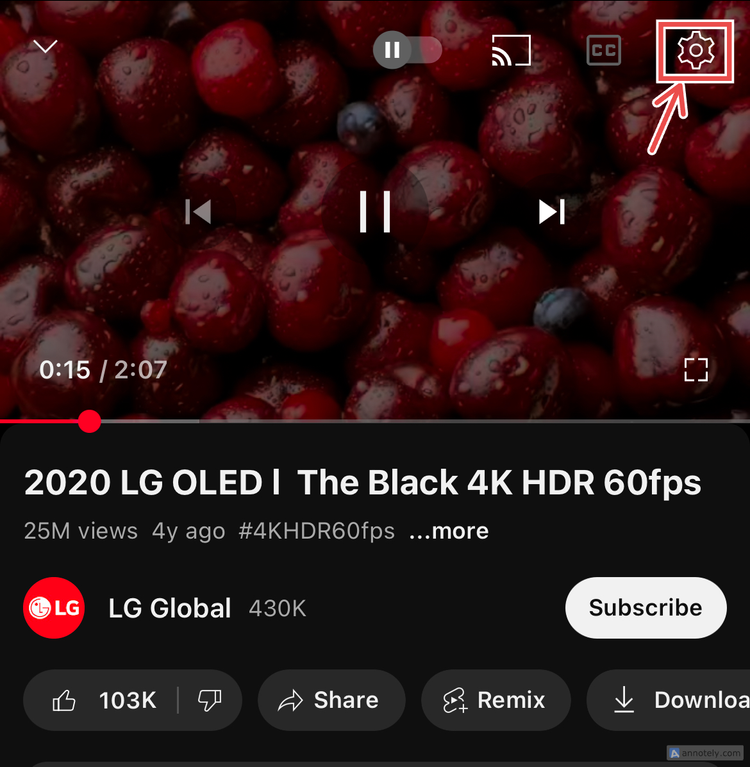
Task: Enable closed captions
Action: coord(603,49)
